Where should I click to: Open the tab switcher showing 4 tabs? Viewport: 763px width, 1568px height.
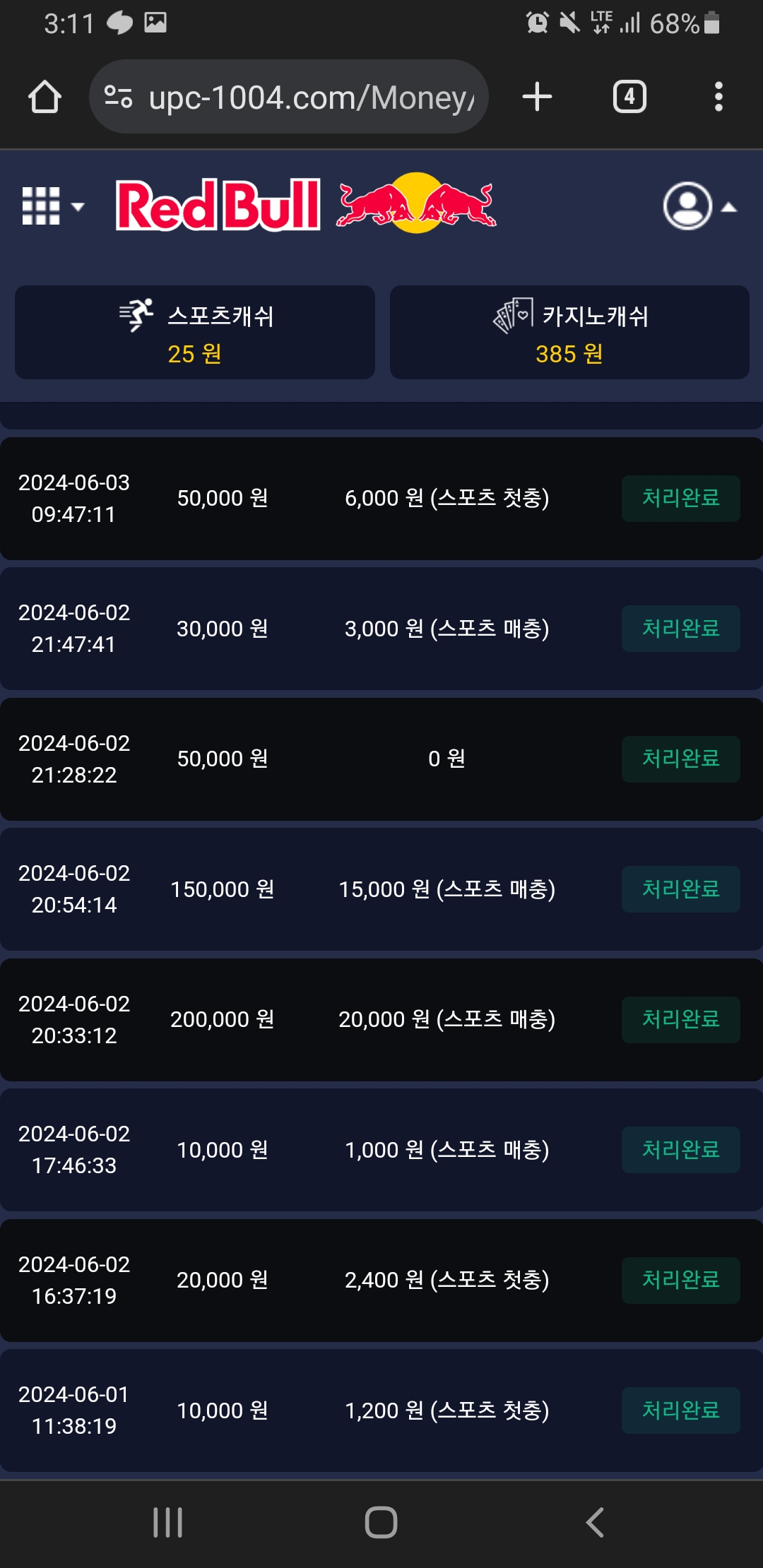[x=629, y=97]
